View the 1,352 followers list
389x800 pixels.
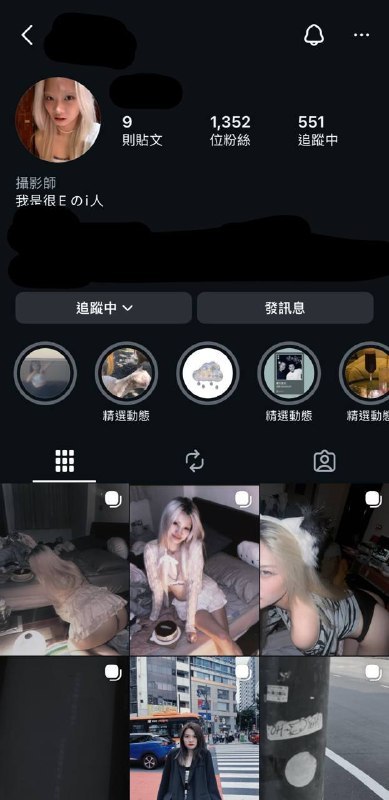pyautogui.click(x=230, y=131)
